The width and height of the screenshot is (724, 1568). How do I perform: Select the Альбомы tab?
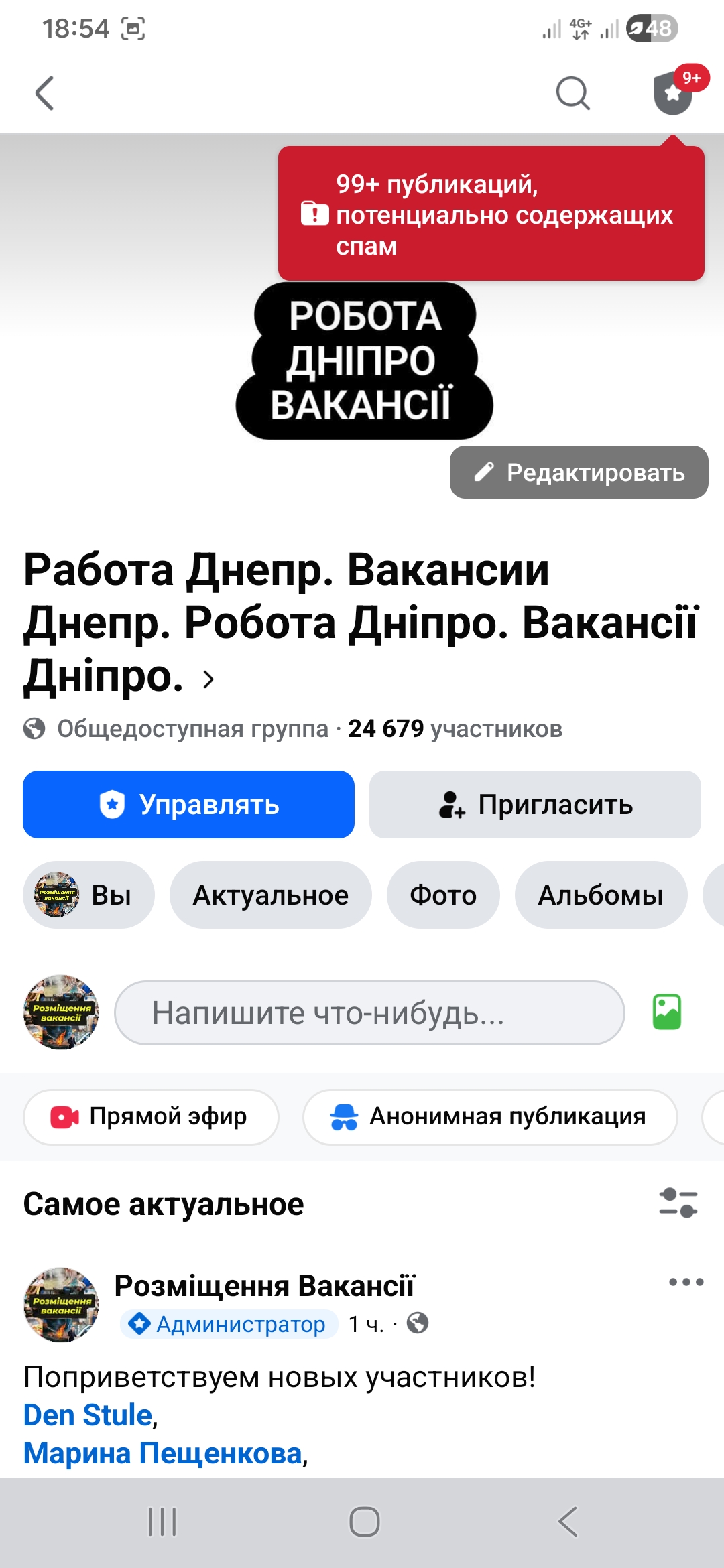(601, 895)
